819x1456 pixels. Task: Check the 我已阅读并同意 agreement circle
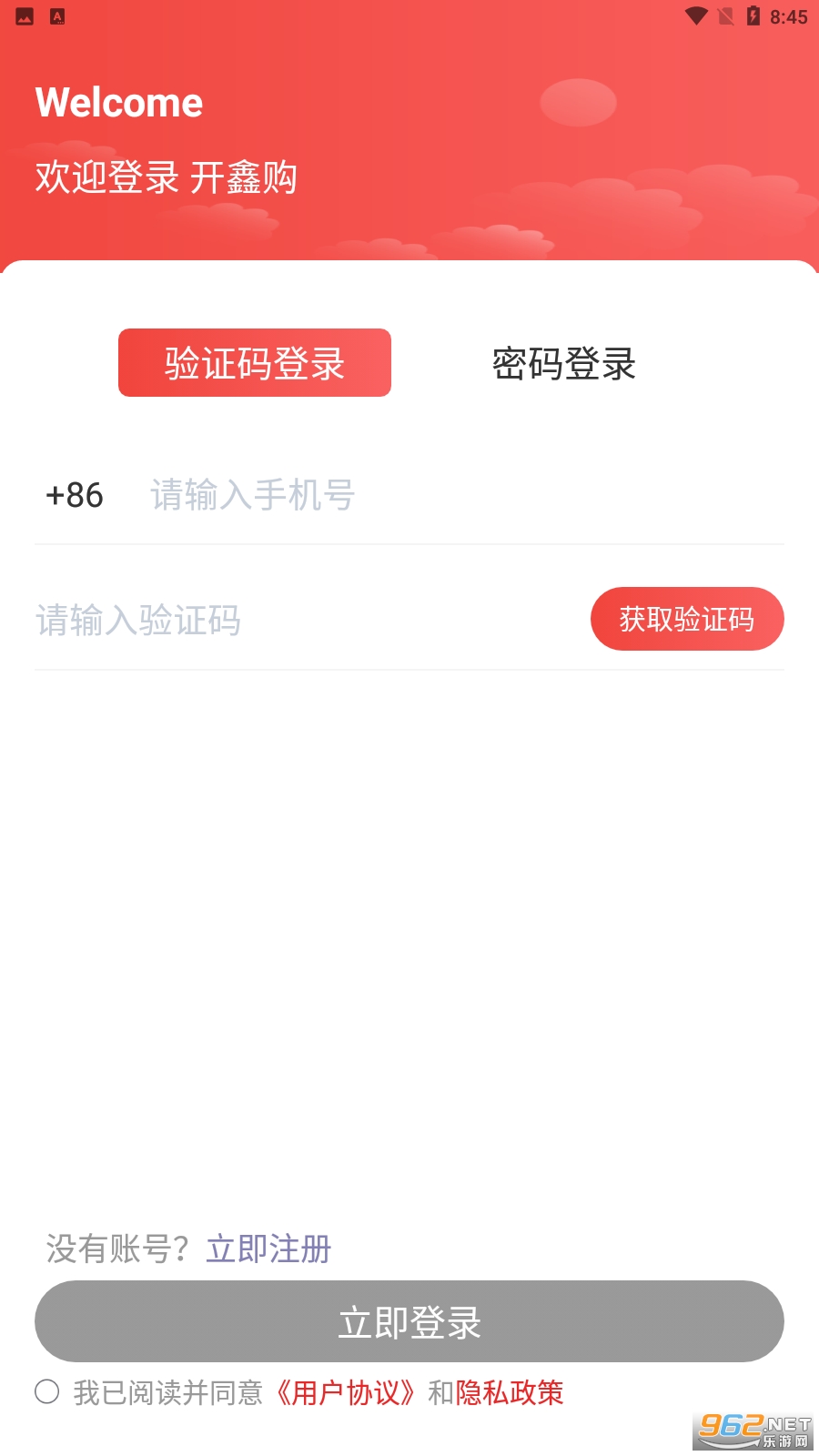pyautogui.click(x=47, y=1391)
